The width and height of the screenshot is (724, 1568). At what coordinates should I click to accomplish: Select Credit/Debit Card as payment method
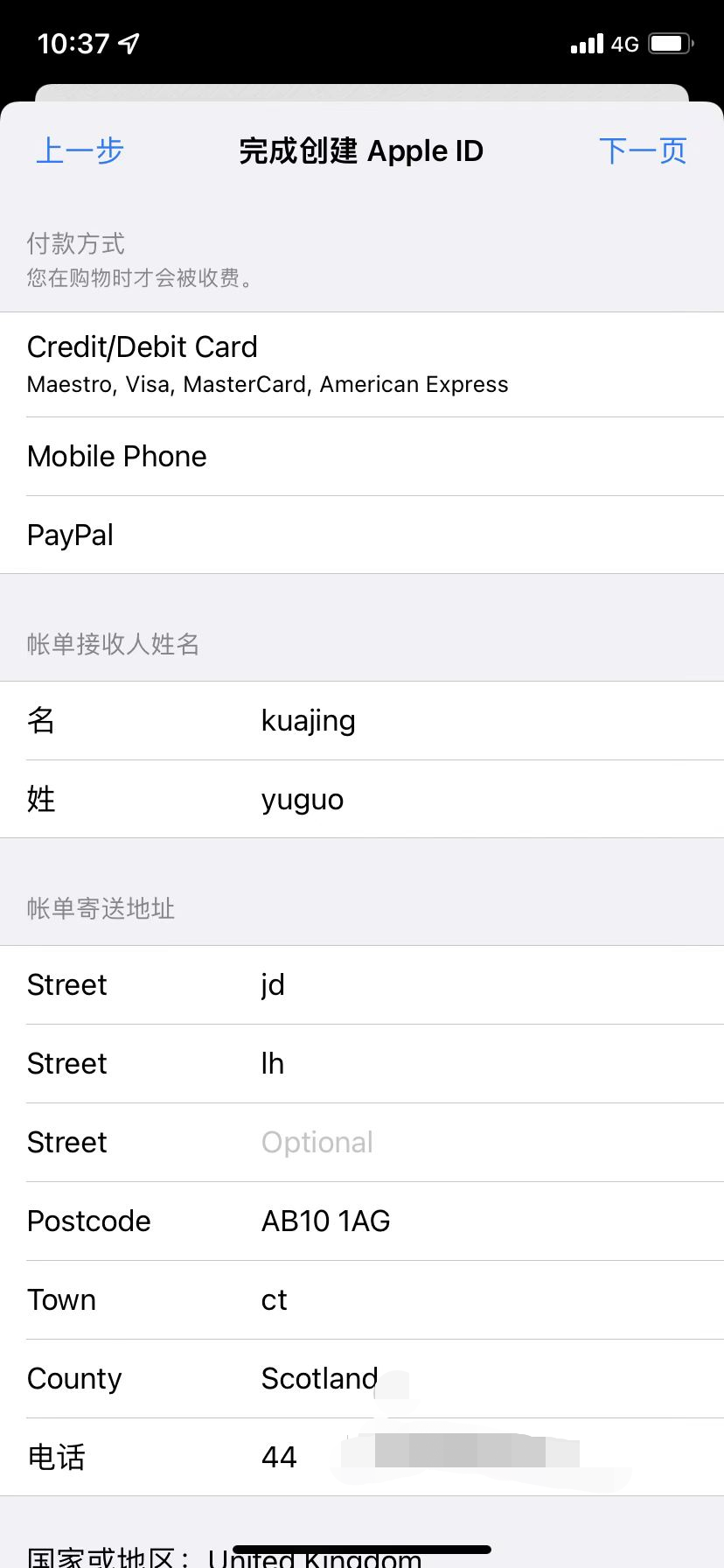click(362, 362)
